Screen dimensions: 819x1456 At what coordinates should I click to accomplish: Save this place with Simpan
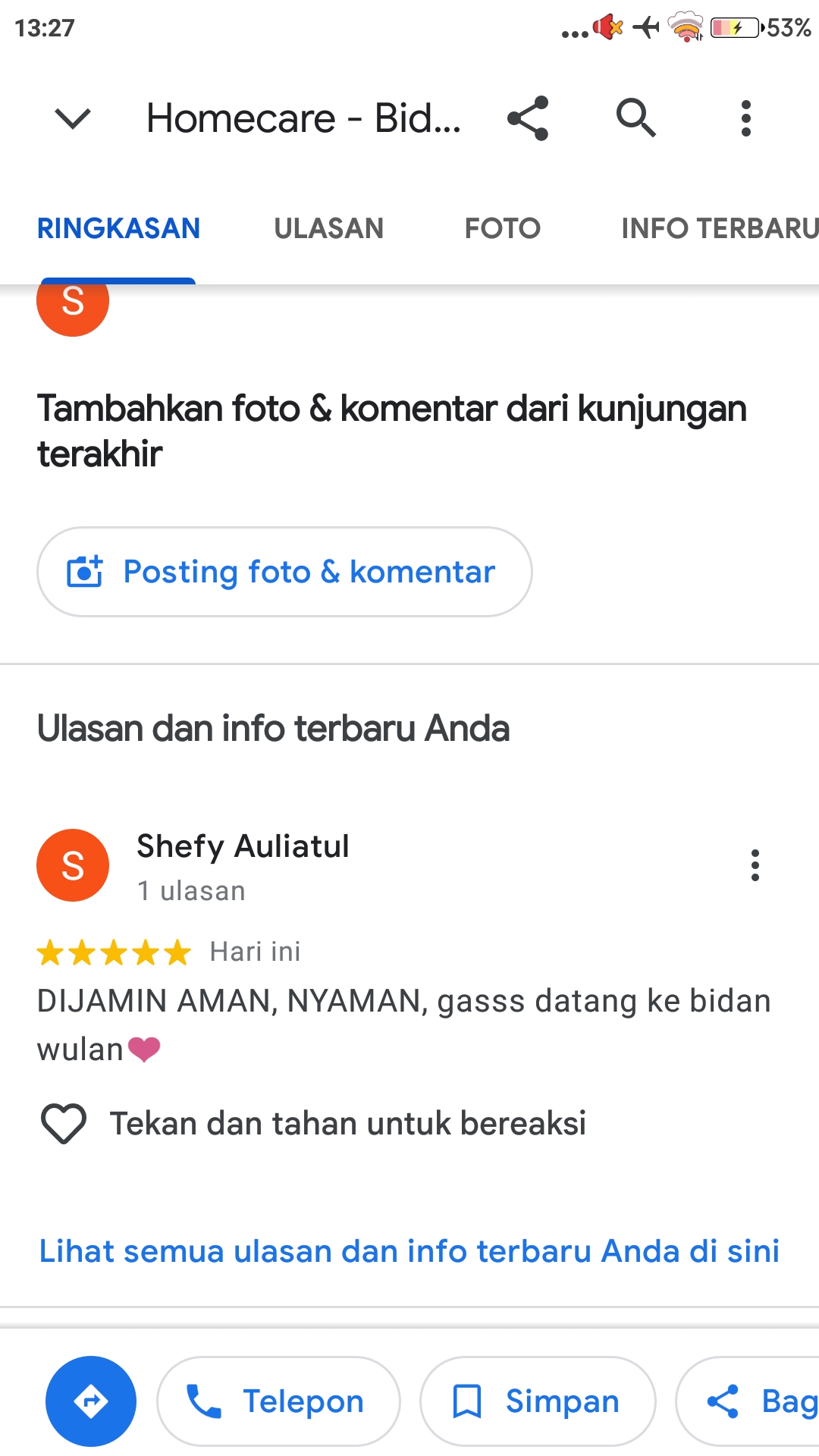click(538, 1401)
